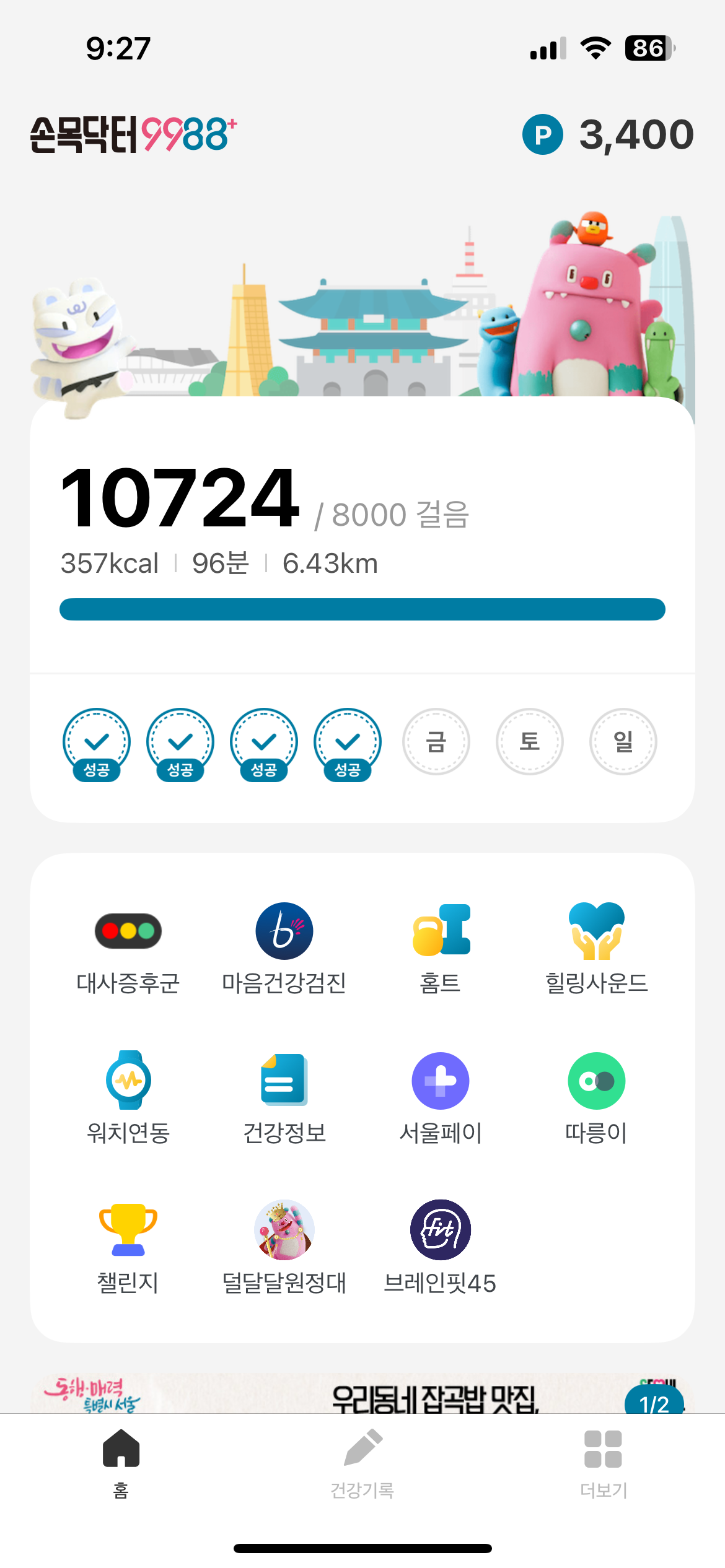View 건강정보 health information
Screen dimensions: 725x1568
[284, 1097]
